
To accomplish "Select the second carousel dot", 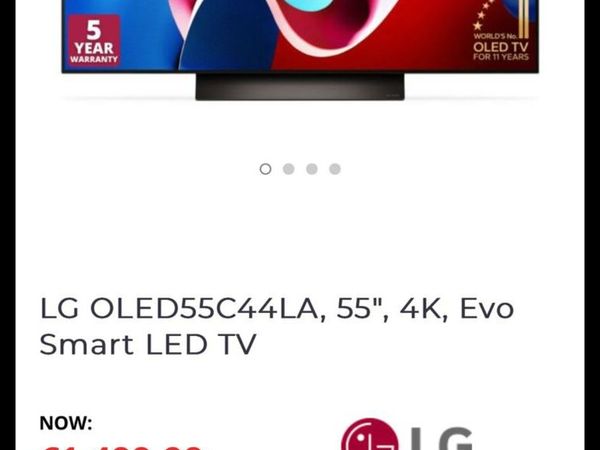I will pyautogui.click(x=288, y=169).
